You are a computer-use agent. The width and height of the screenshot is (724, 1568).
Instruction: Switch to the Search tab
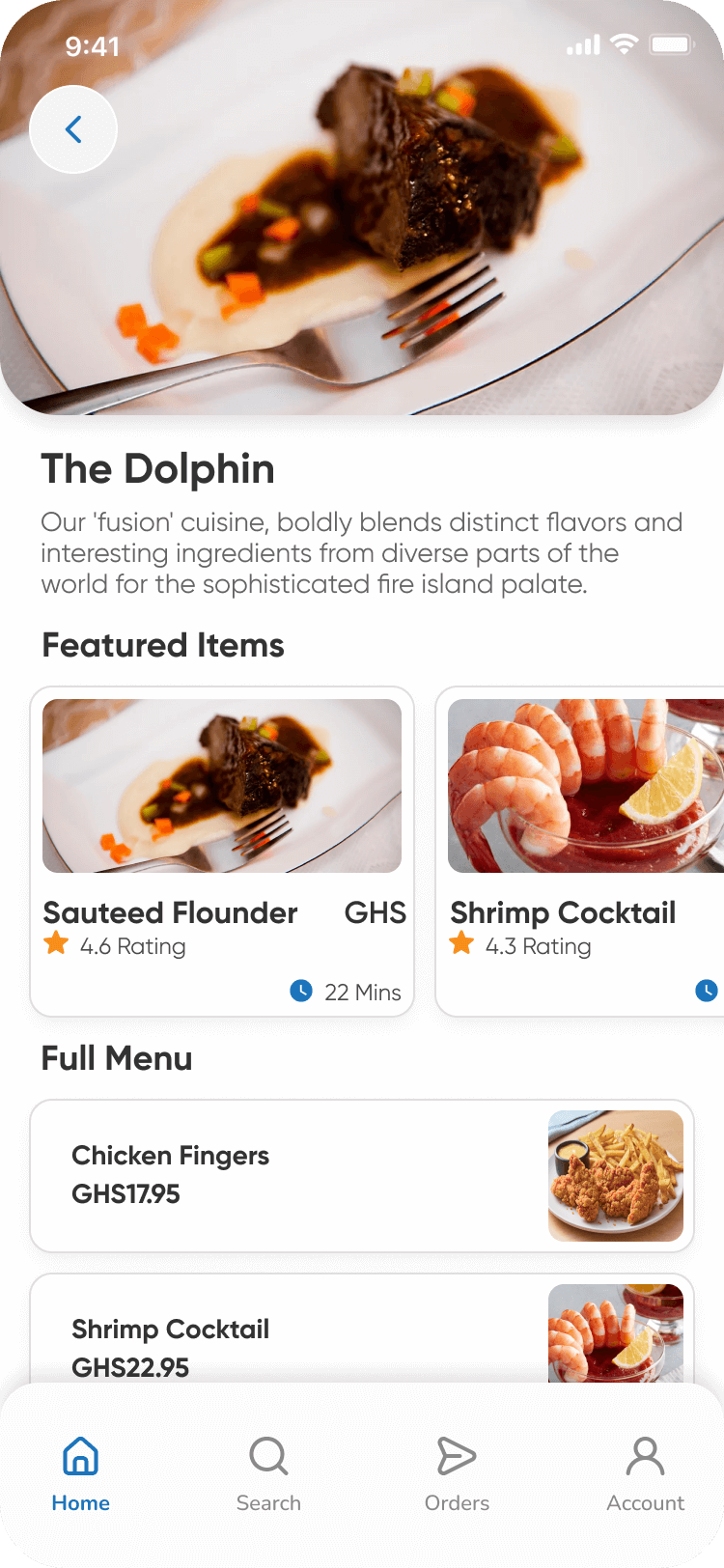[x=268, y=1473]
